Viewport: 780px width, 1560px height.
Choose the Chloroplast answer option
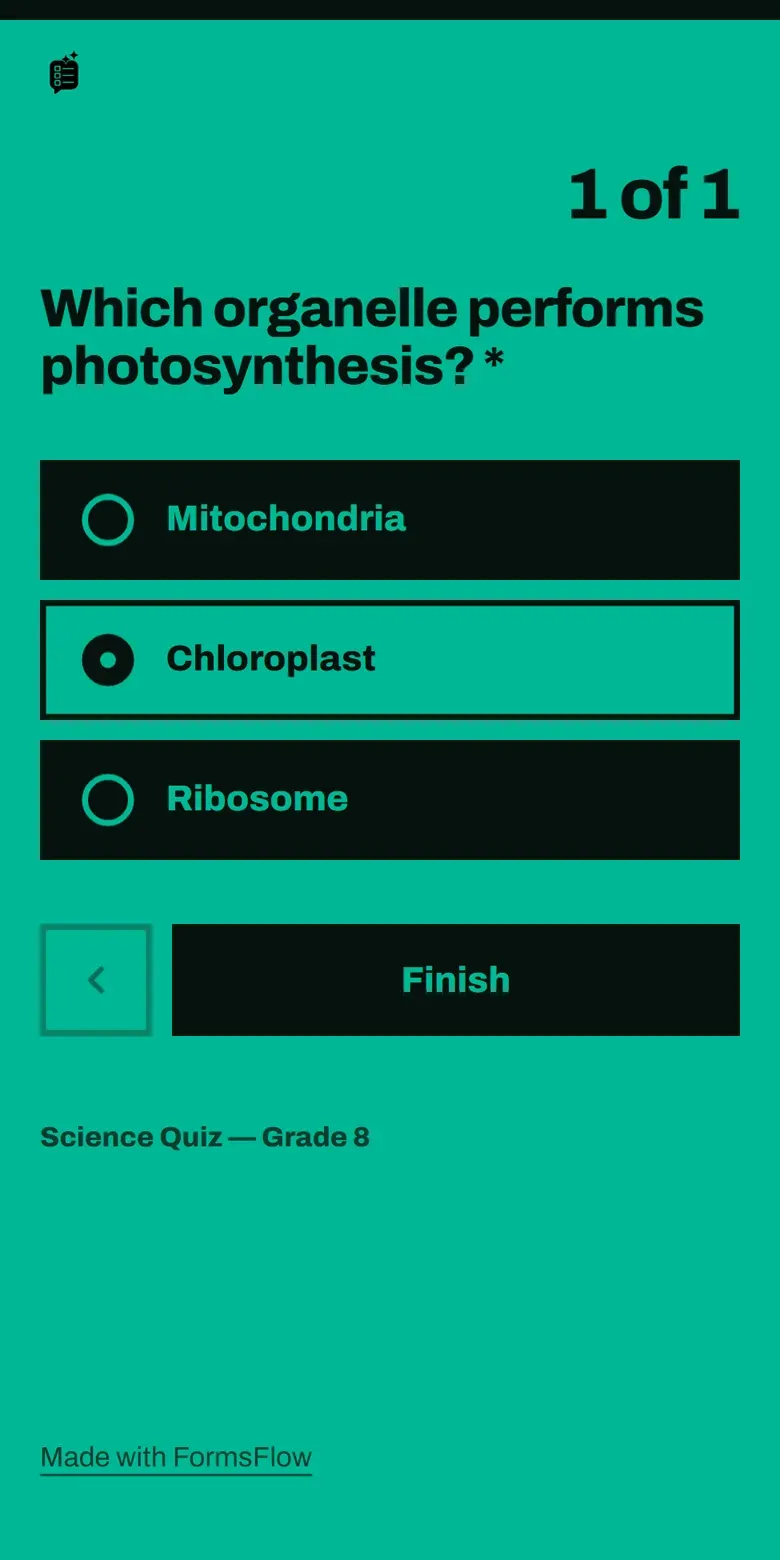390,660
